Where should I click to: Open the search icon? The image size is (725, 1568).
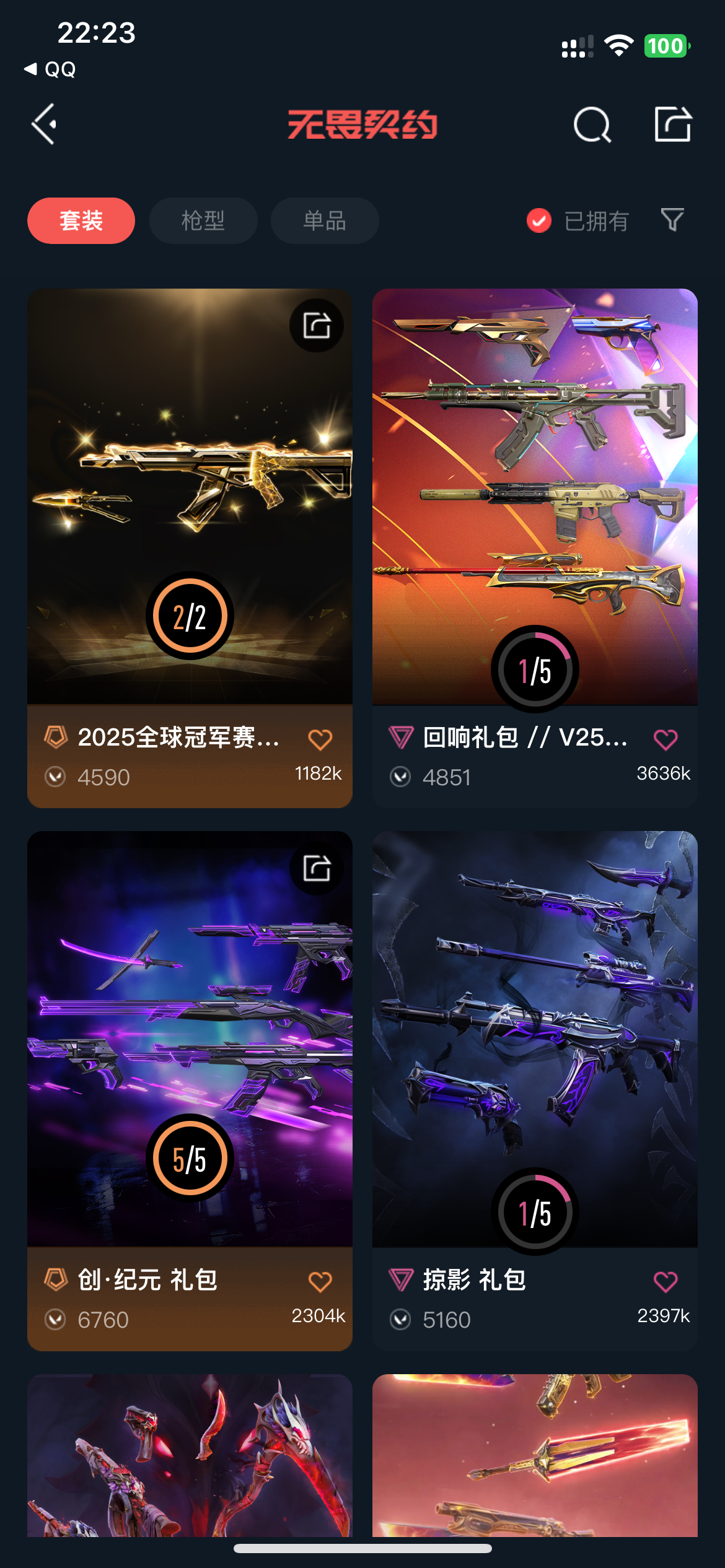[x=592, y=125]
